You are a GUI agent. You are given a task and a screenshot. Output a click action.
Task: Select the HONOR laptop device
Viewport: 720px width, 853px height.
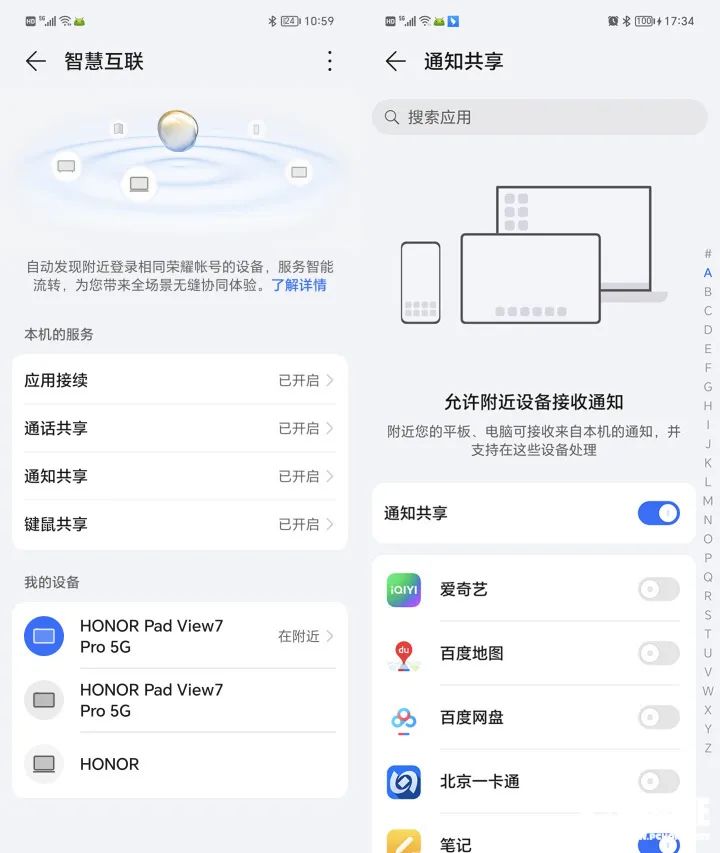[x=180, y=764]
